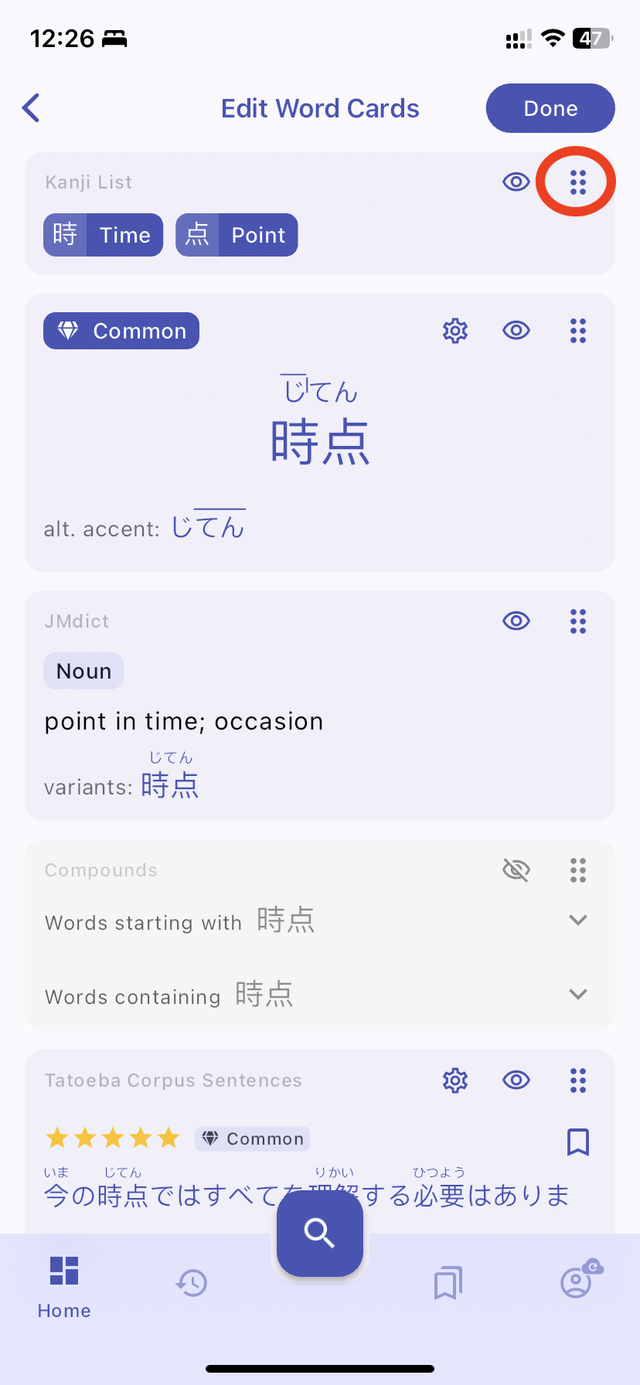The width and height of the screenshot is (640, 1385).
Task: Tap the JMdict card drag handle
Action: coord(577,621)
